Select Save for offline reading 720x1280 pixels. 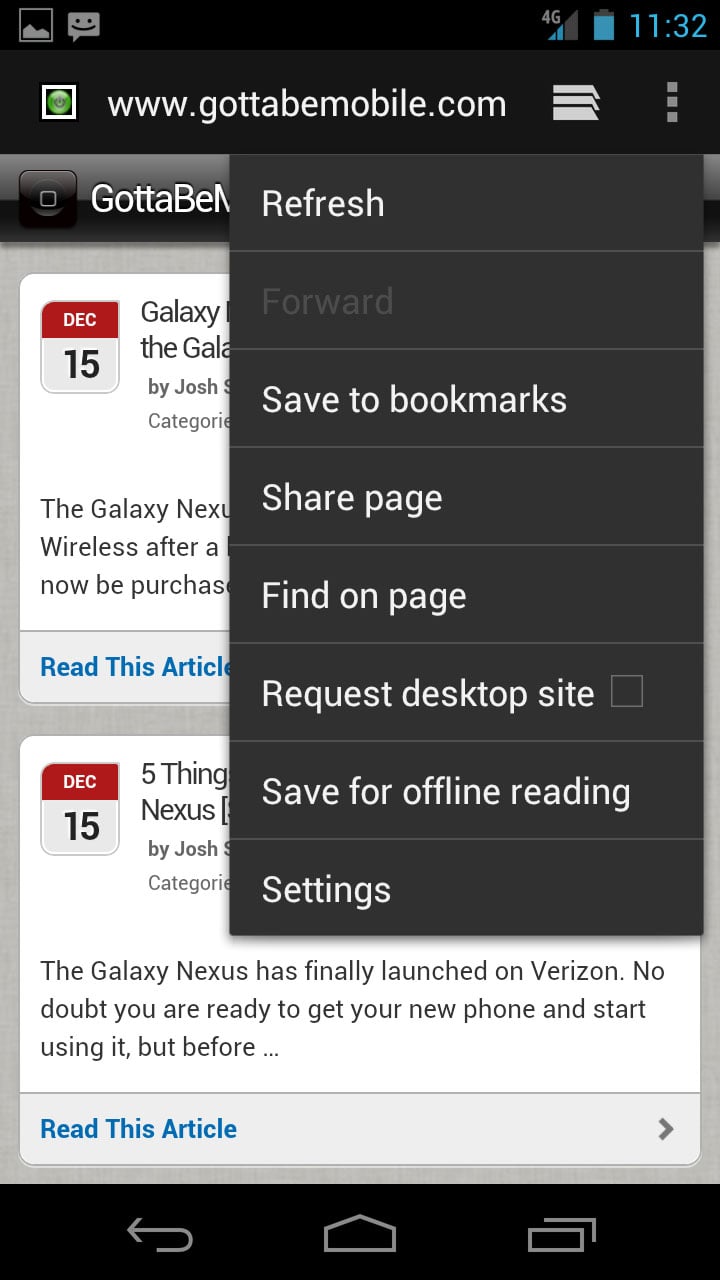pyautogui.click(x=466, y=791)
